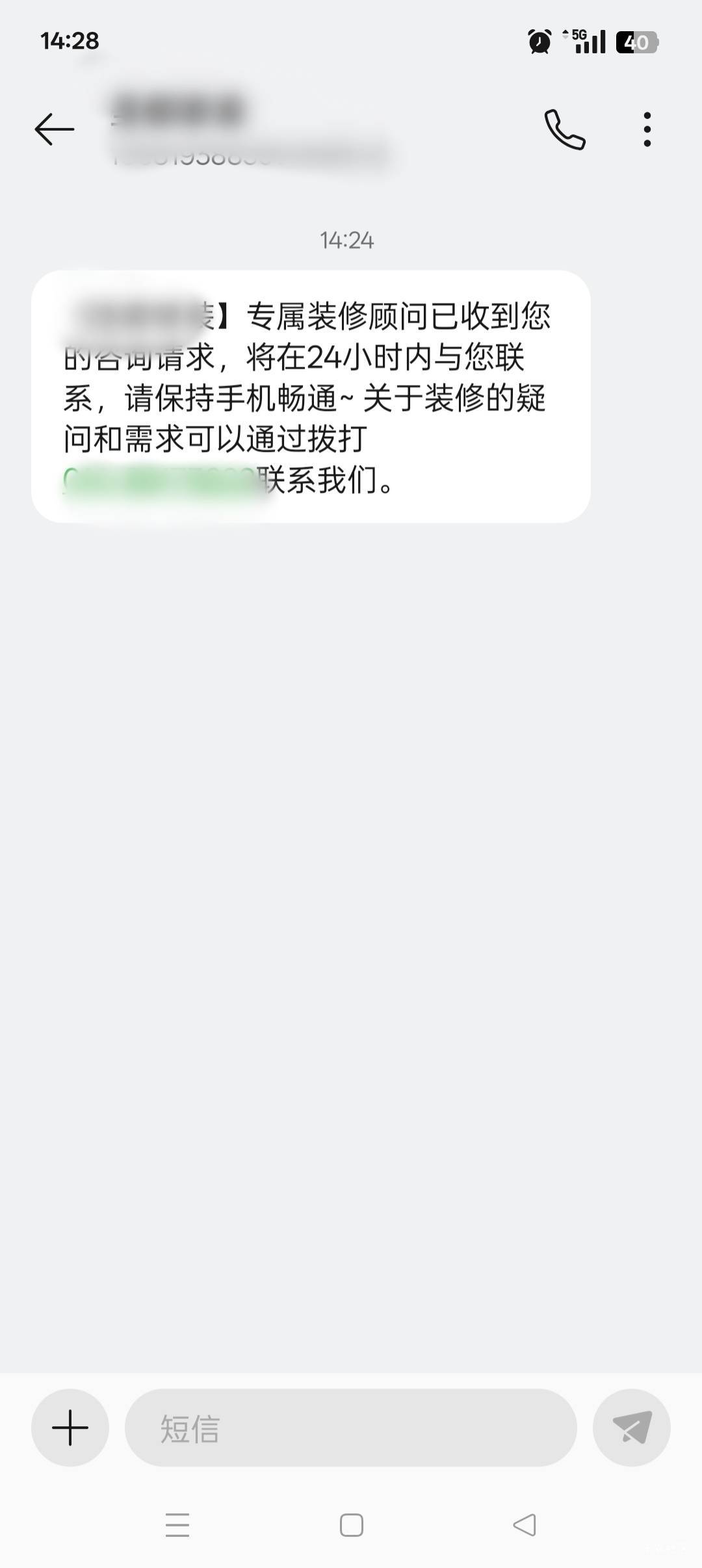Tap the system back triangle button
This screenshot has width=702, height=1568.
point(525,1524)
